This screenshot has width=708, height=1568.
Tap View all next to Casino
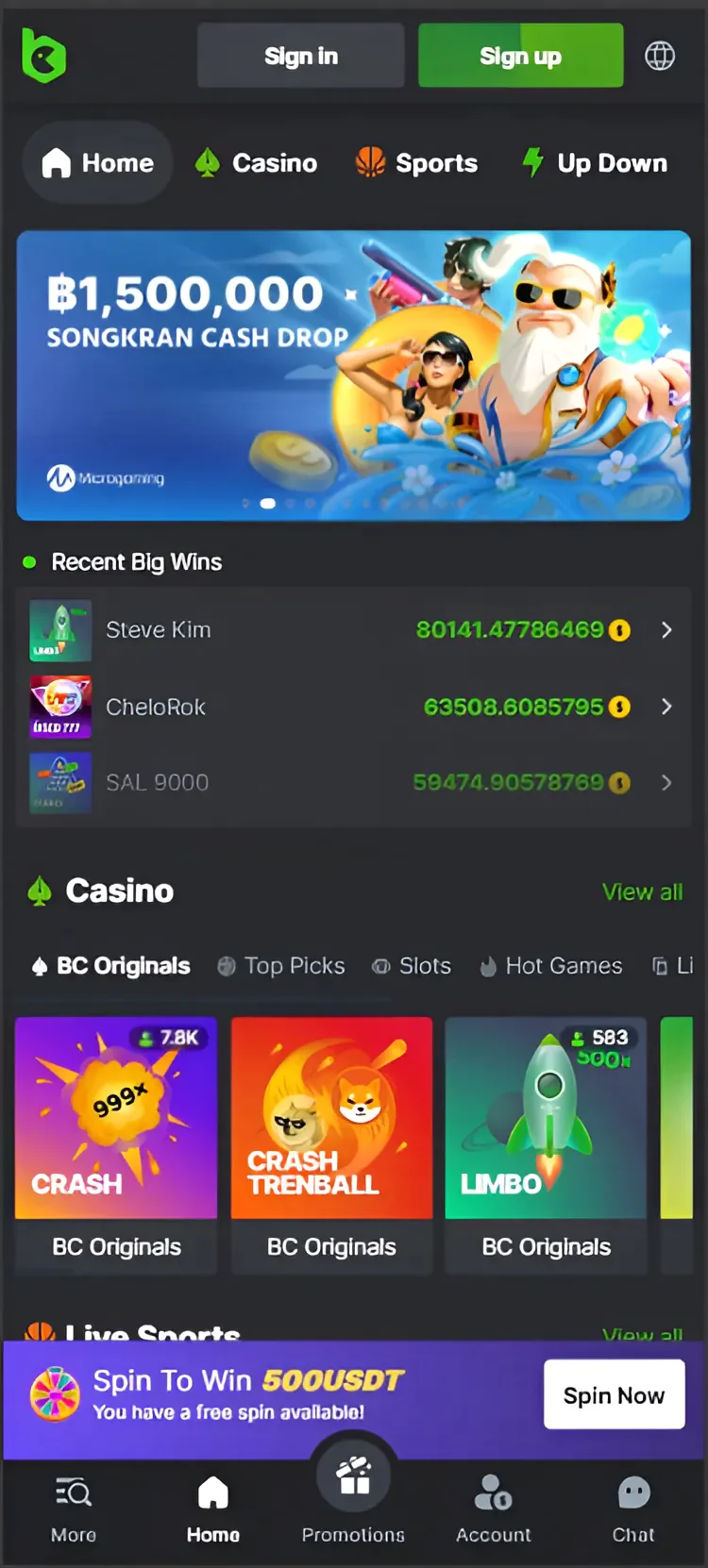pos(642,892)
